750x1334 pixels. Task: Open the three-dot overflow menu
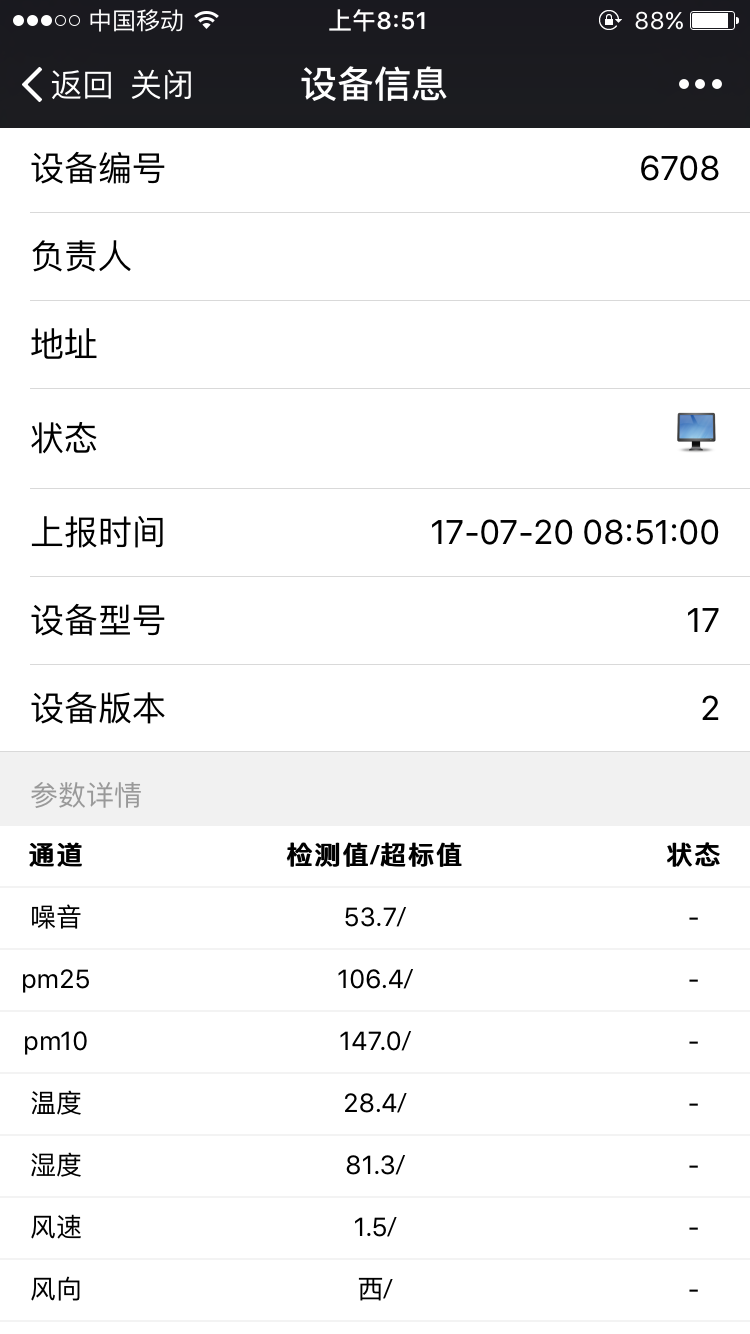[700, 85]
